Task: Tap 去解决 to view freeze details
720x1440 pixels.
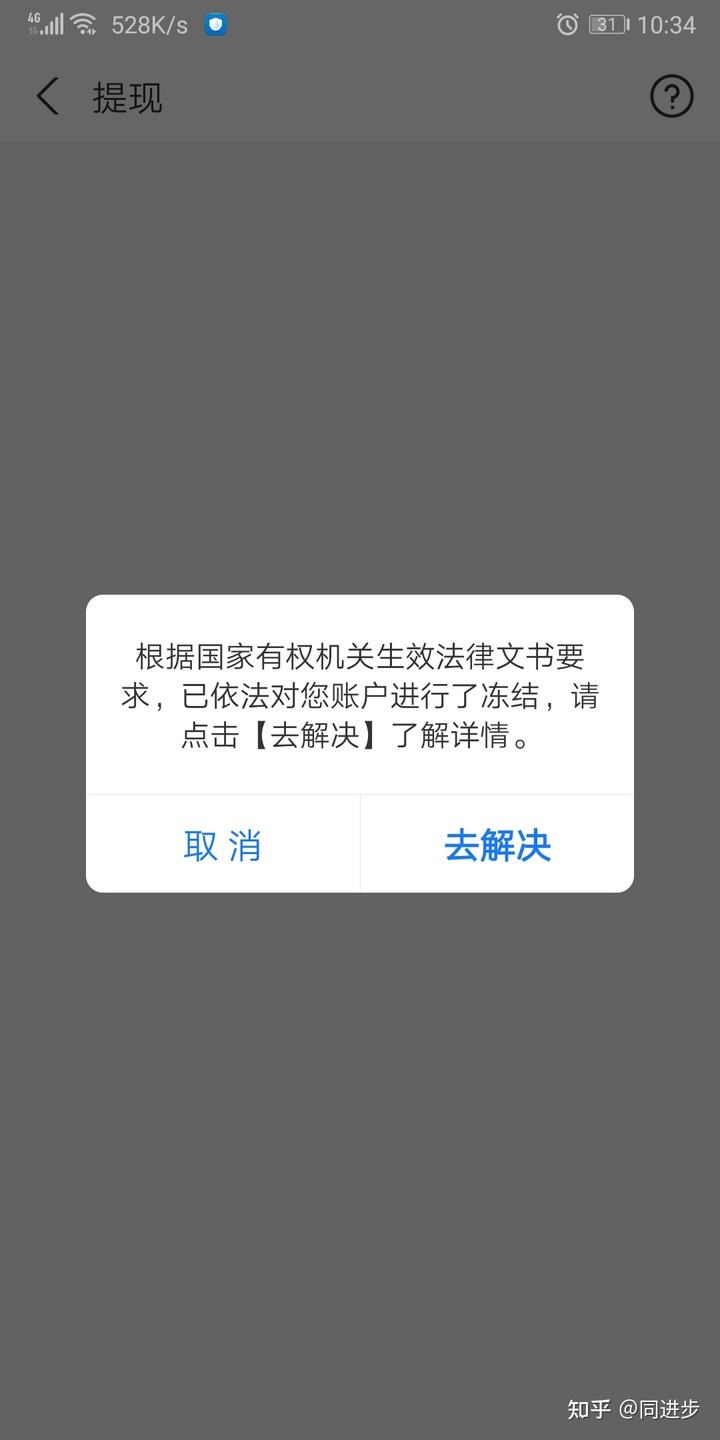Action: click(497, 845)
